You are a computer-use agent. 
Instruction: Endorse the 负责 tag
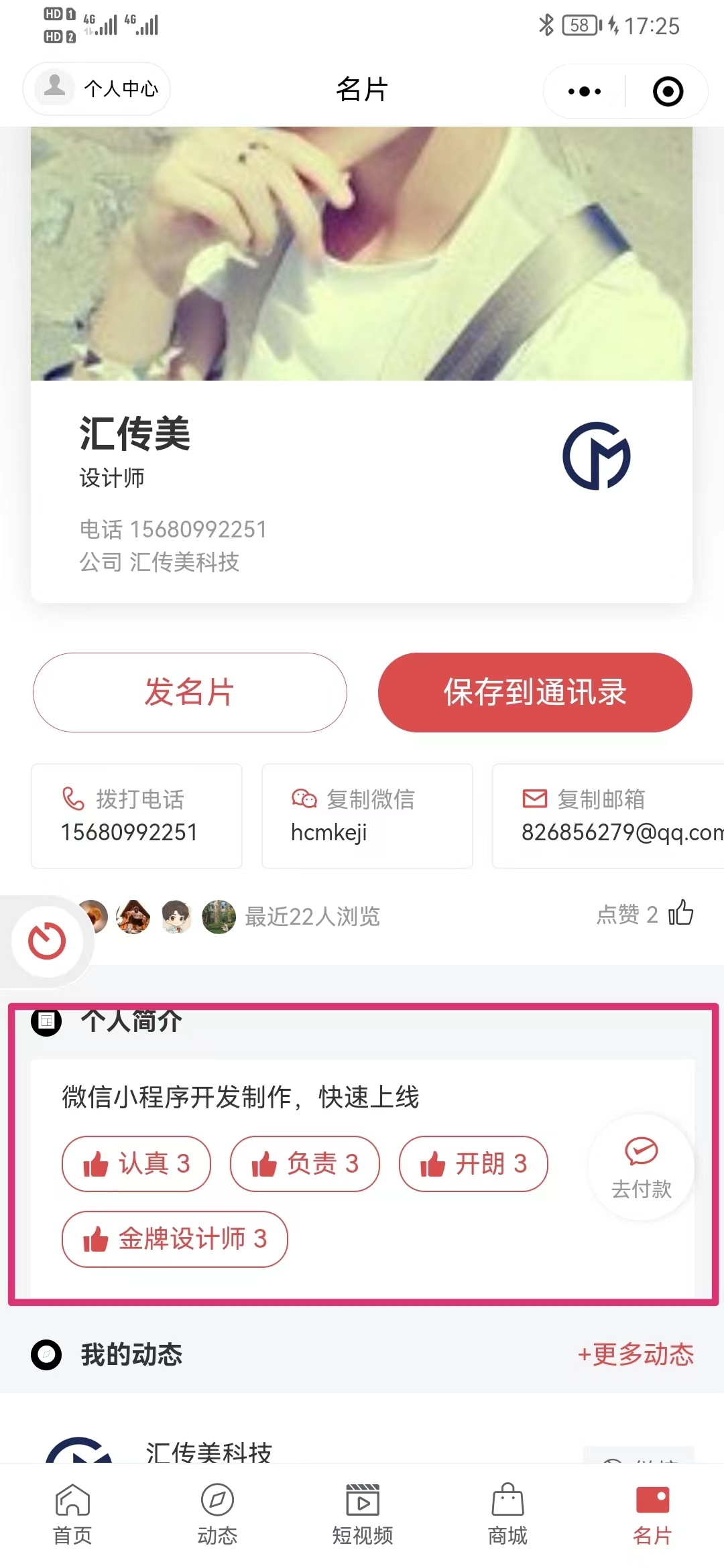[x=304, y=1164]
